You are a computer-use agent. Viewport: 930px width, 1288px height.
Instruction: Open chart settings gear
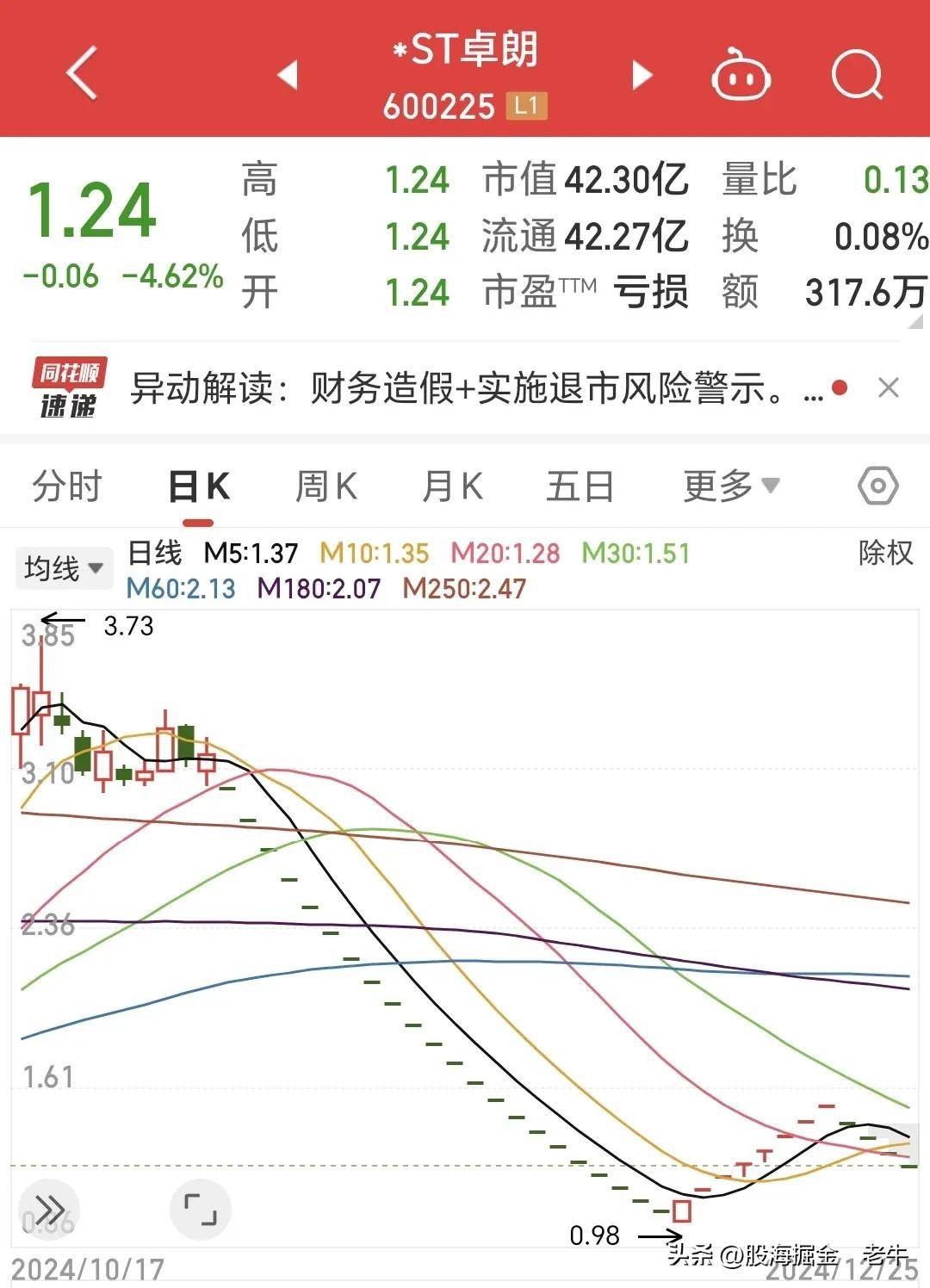878,486
